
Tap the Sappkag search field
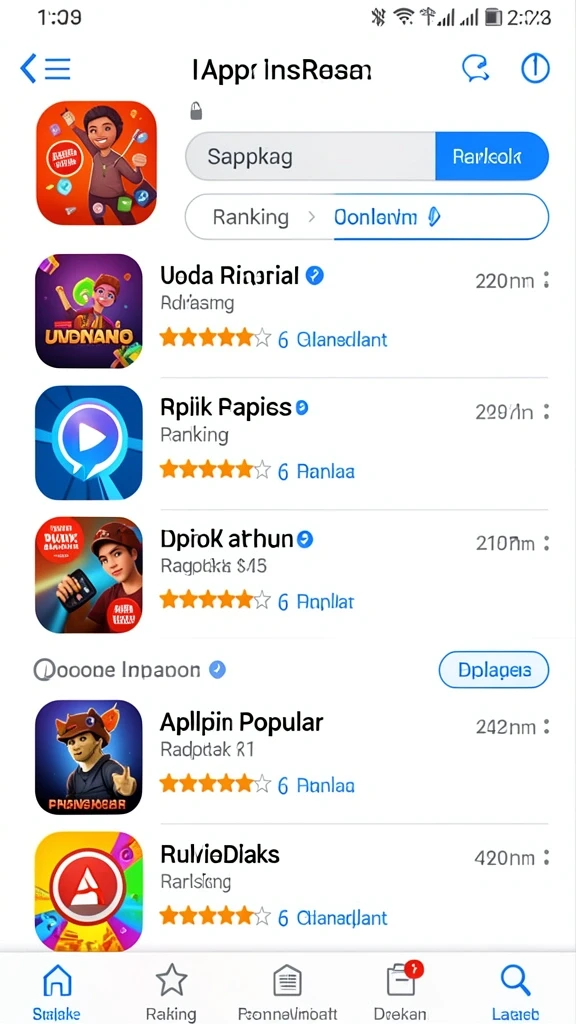(x=311, y=156)
